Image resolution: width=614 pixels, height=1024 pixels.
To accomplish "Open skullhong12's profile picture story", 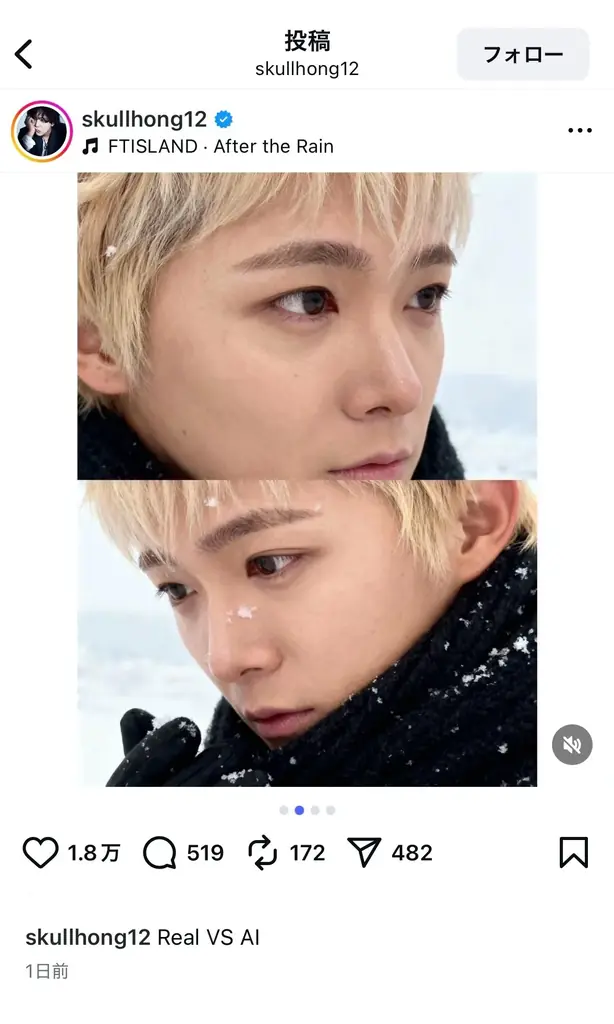I will click(x=41, y=131).
